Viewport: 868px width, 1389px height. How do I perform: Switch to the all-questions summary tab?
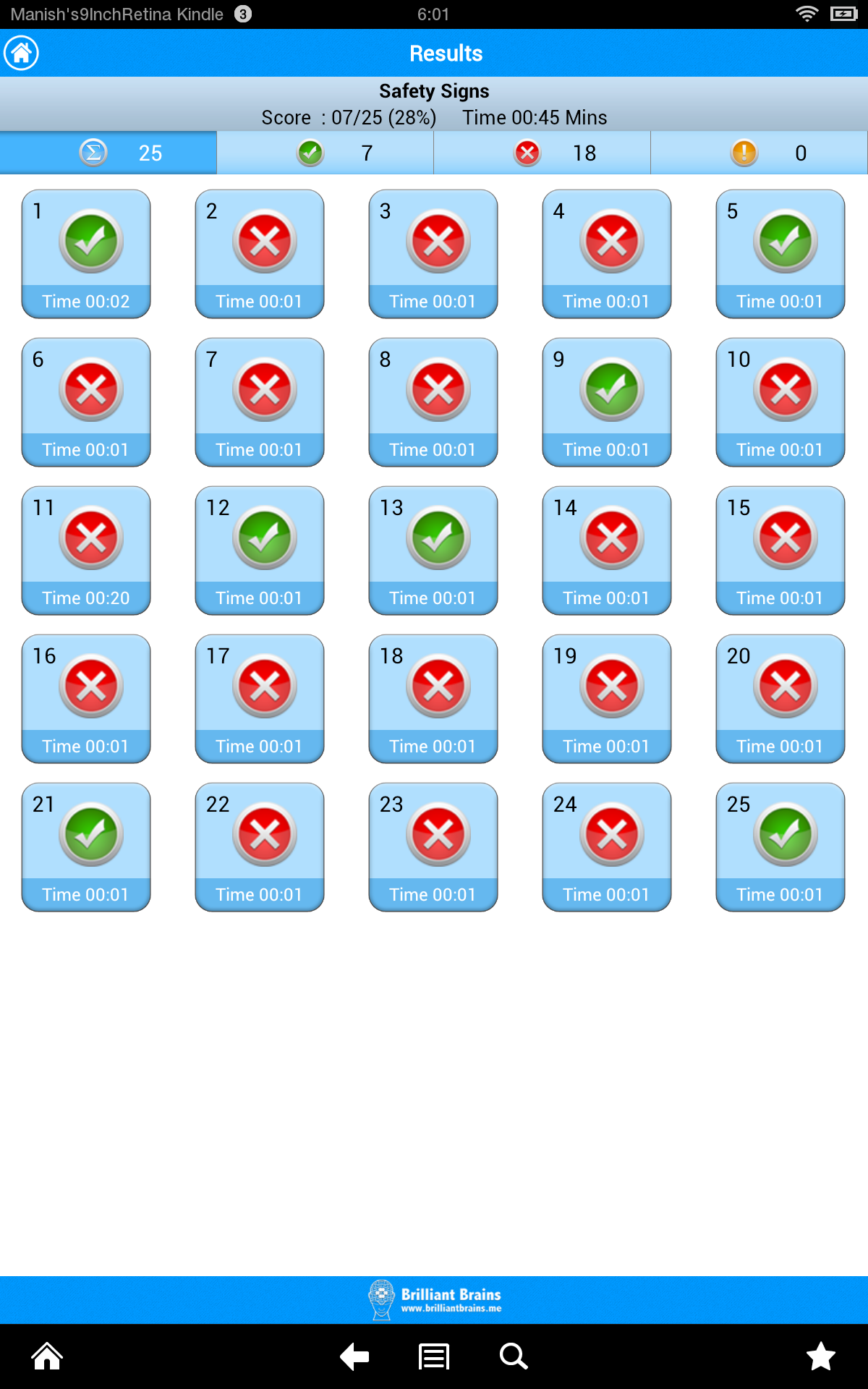(108, 153)
